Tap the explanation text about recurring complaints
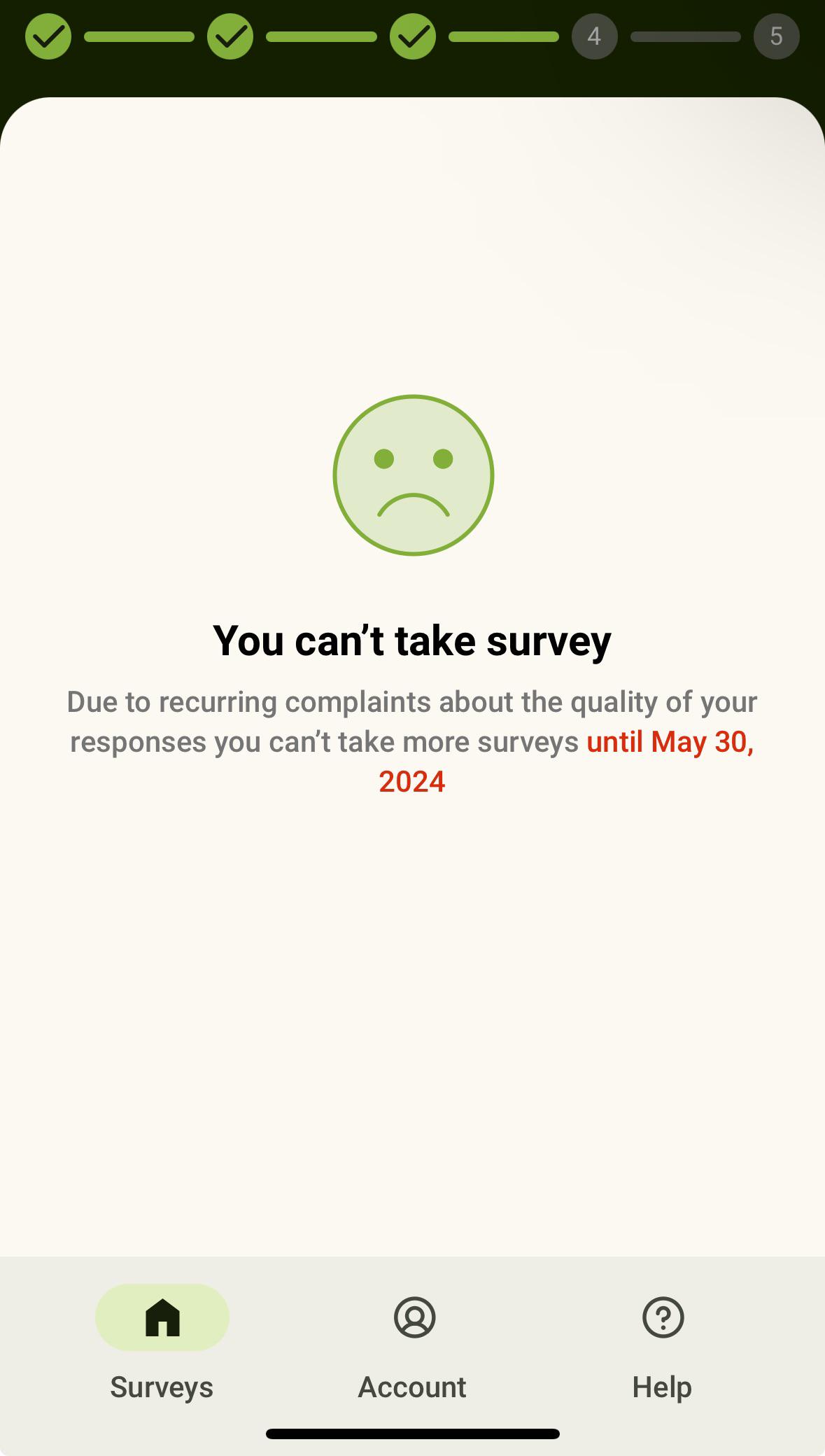Image resolution: width=825 pixels, height=1456 pixels. point(412,742)
